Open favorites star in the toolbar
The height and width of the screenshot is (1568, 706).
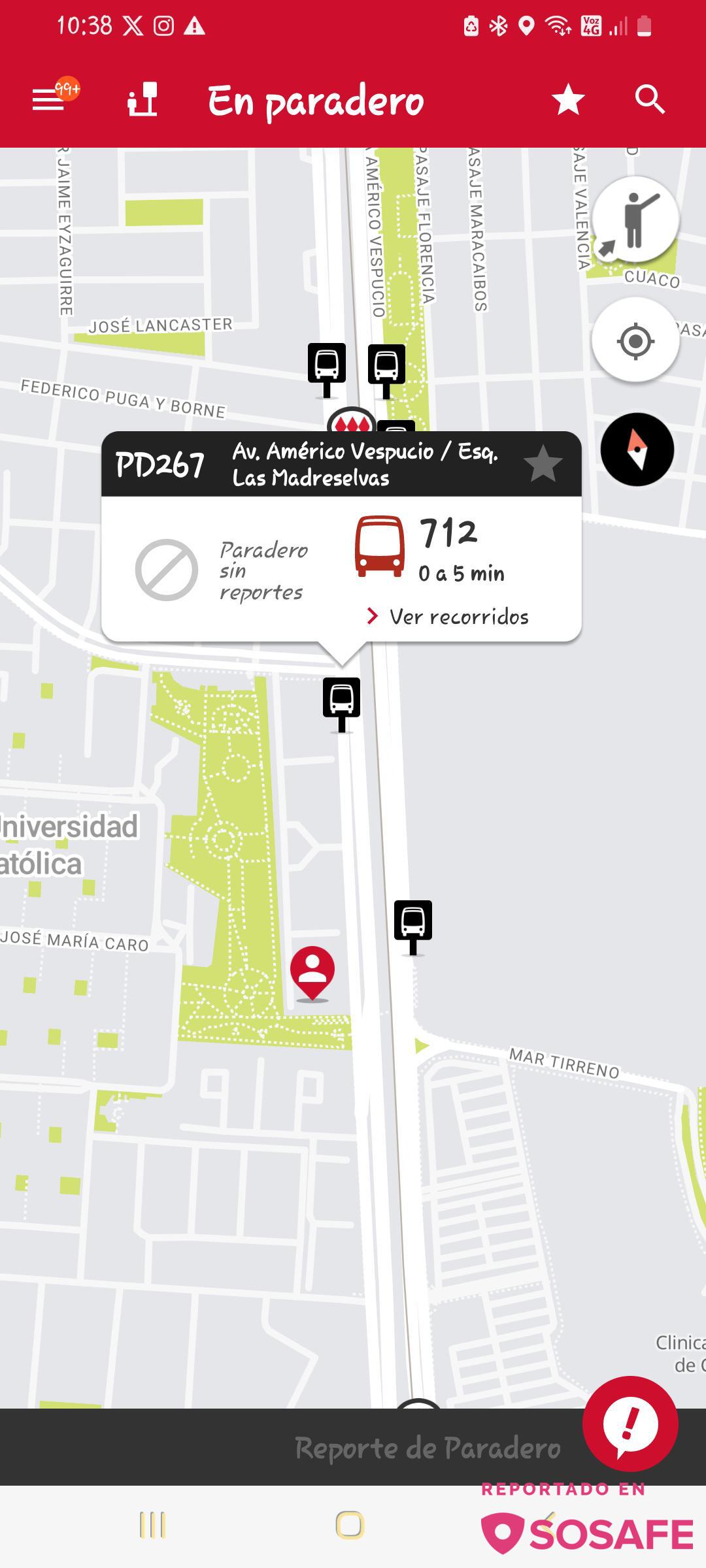pos(567,99)
